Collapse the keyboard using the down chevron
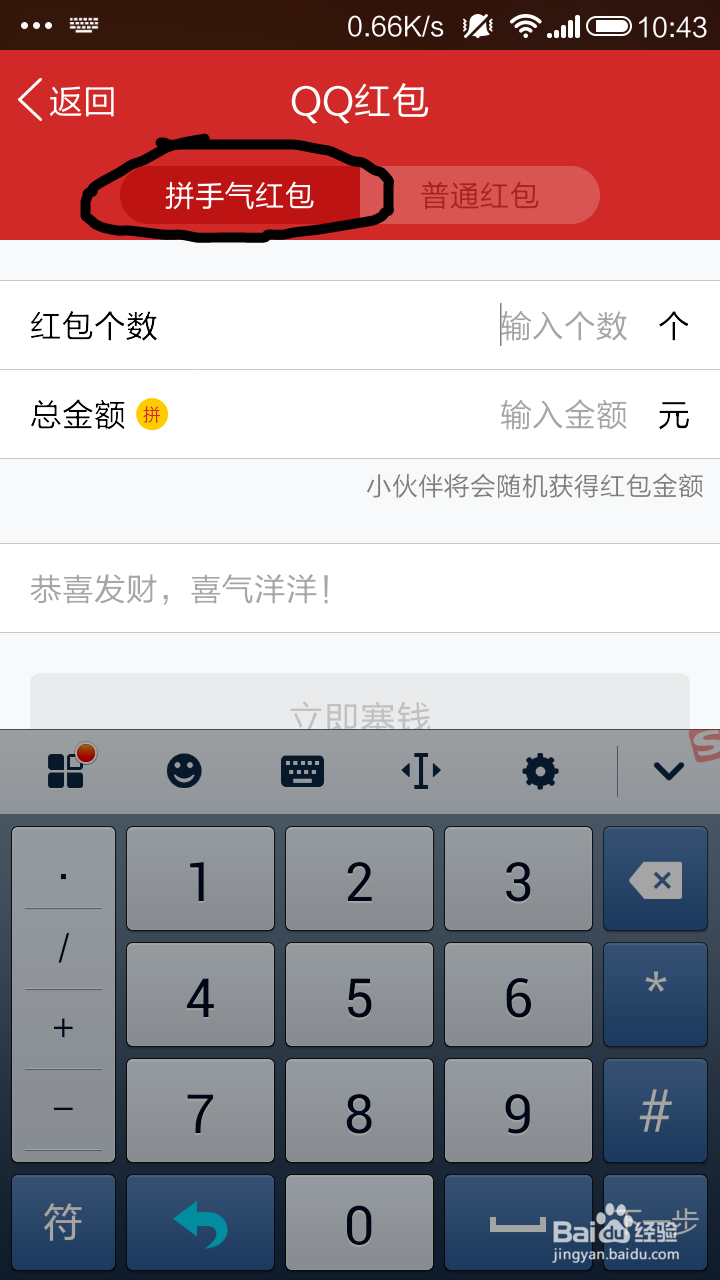 tap(668, 771)
